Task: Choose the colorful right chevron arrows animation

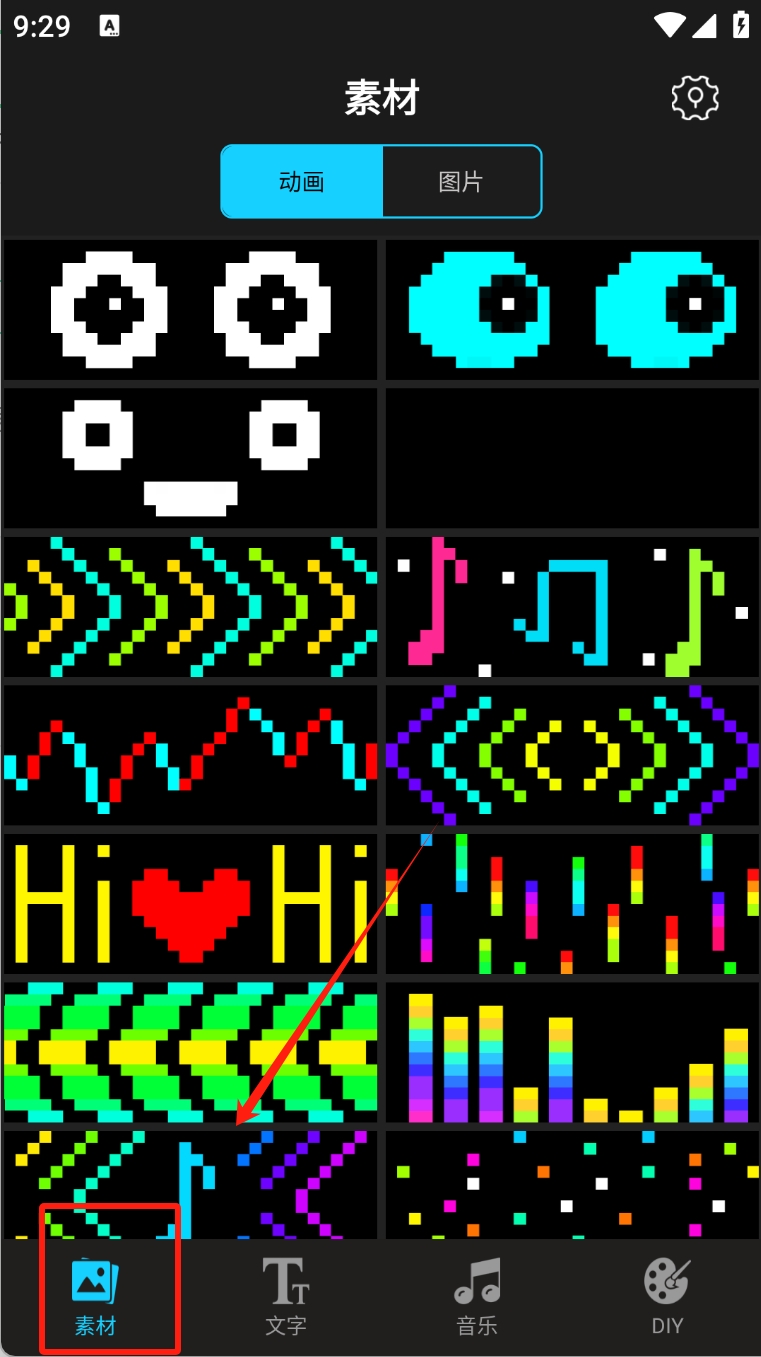Action: [190, 607]
